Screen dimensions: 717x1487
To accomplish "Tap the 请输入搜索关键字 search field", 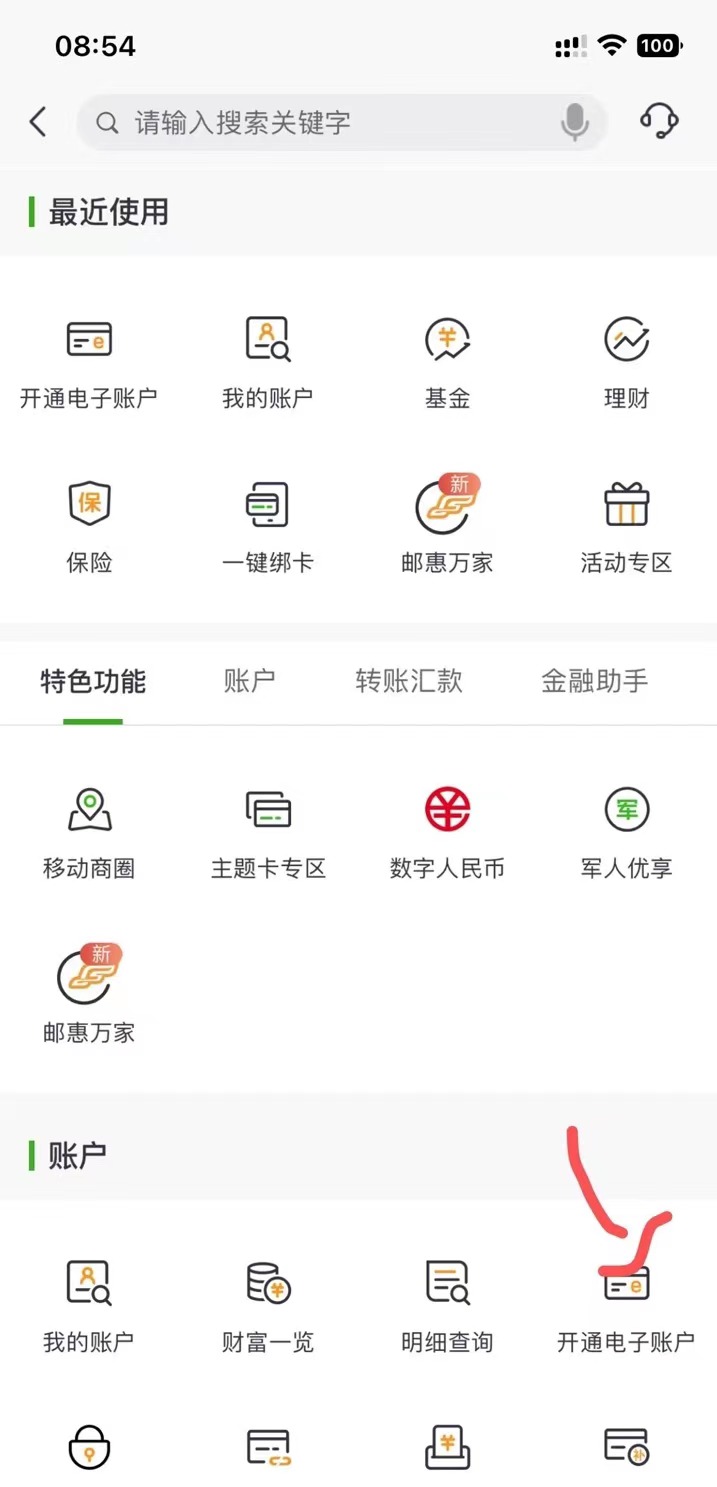I will (320, 123).
